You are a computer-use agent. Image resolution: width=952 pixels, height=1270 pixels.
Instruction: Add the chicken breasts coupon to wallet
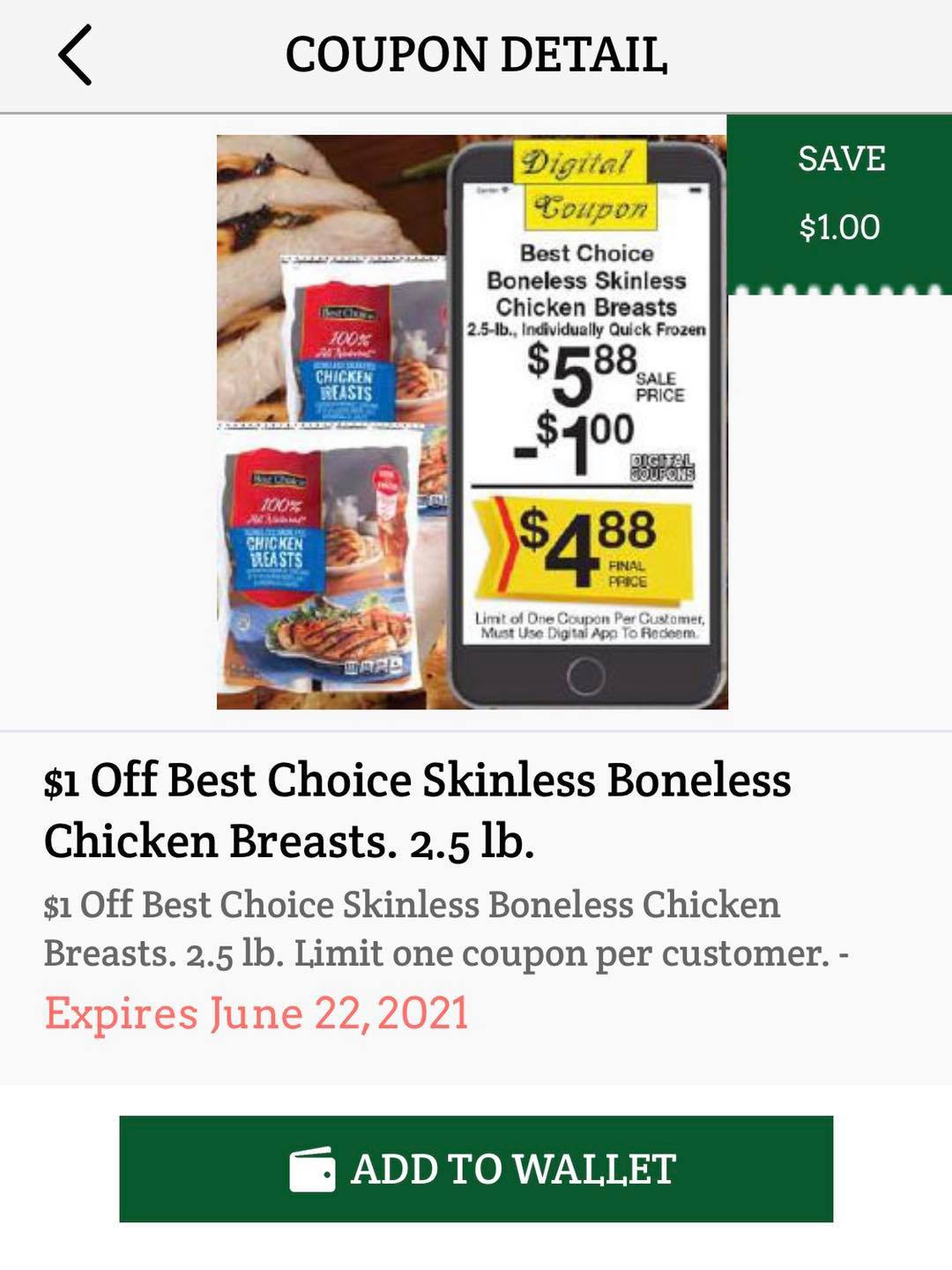click(x=476, y=1169)
